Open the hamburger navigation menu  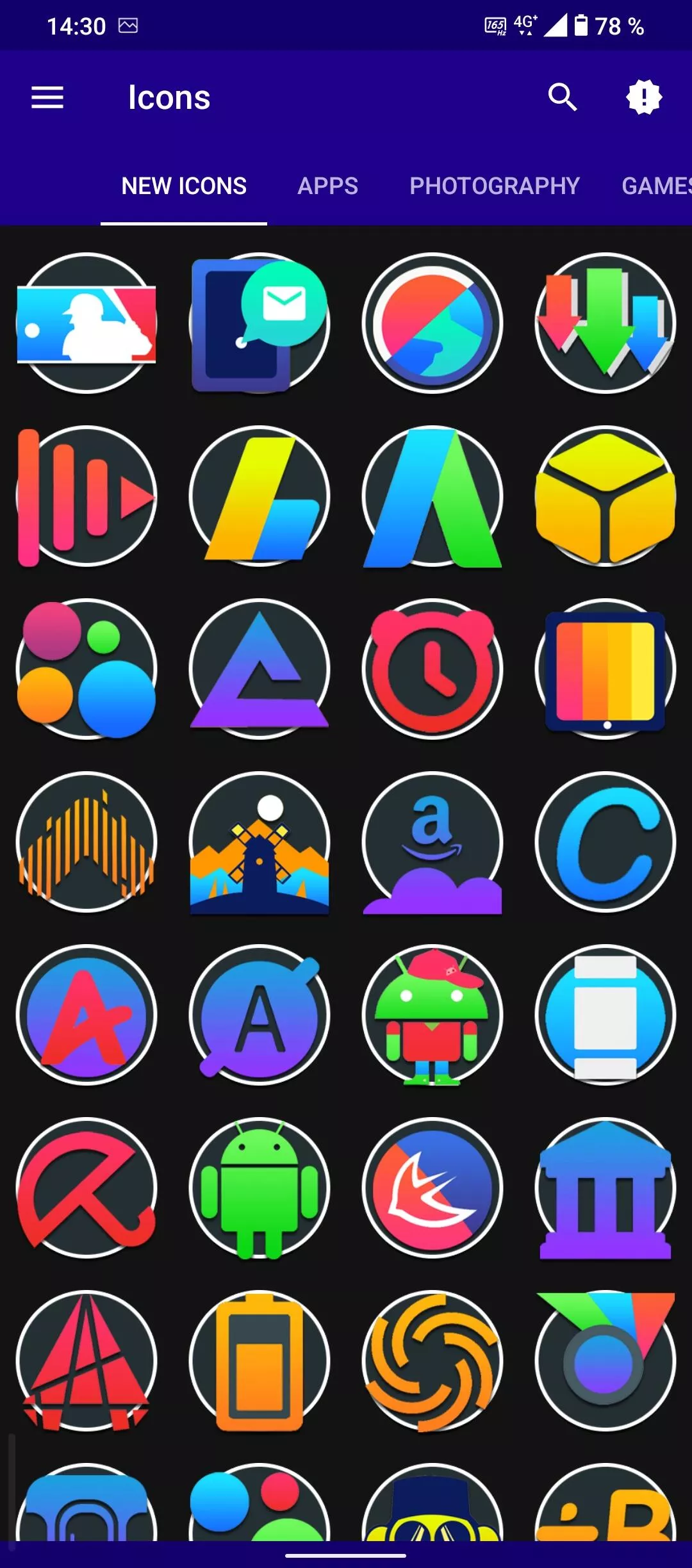click(47, 98)
